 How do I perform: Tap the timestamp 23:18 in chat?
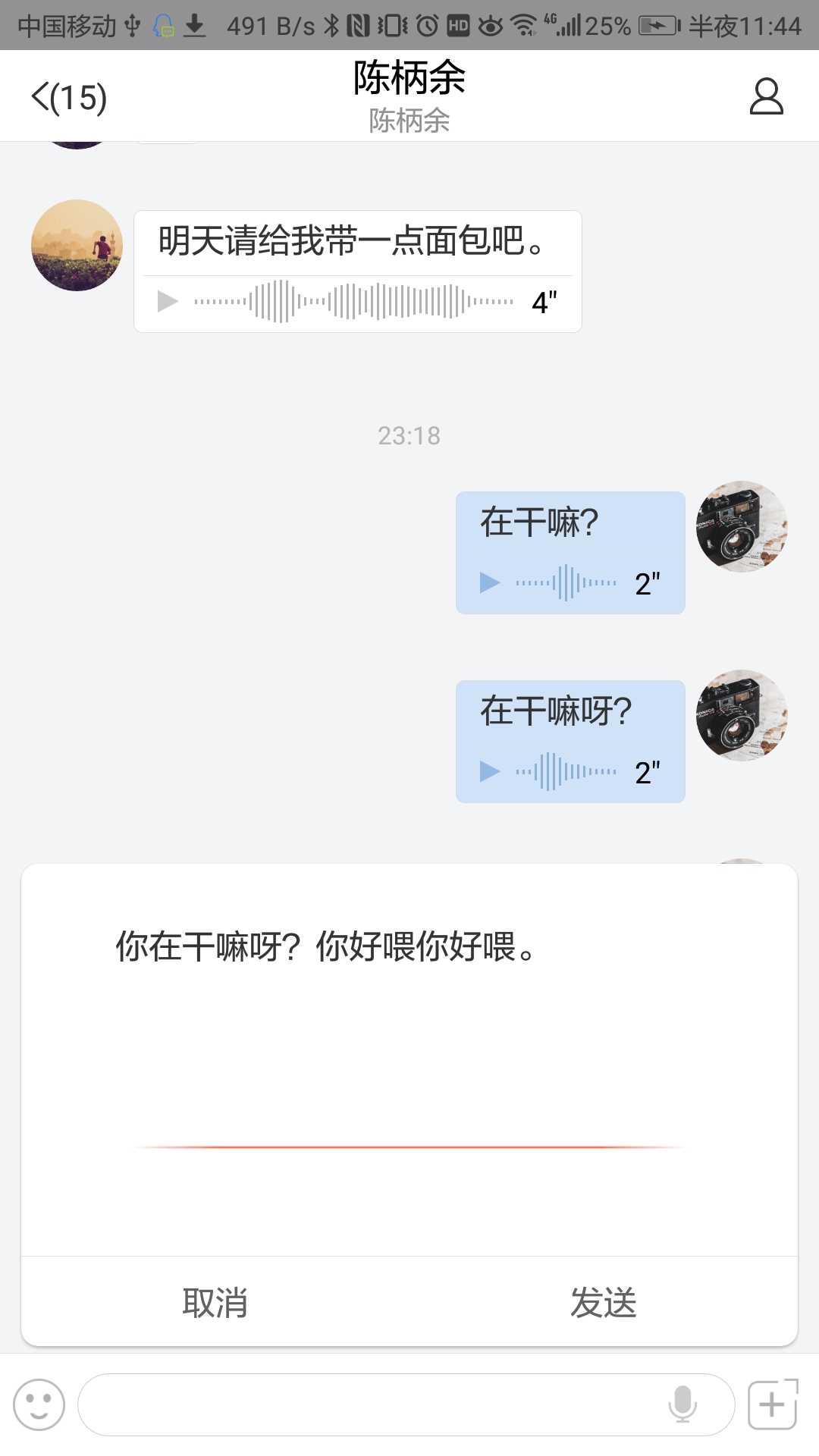pos(409,435)
